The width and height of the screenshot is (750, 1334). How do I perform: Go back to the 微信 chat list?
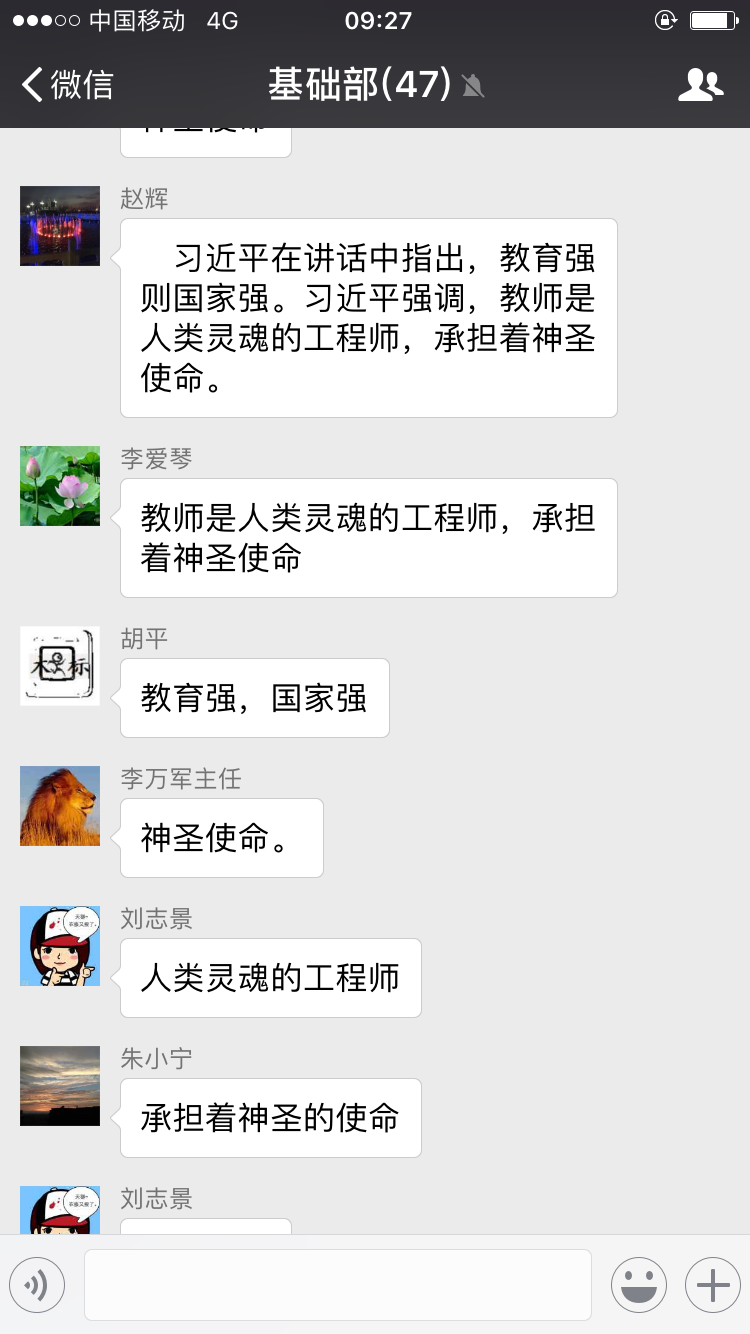(x=66, y=85)
